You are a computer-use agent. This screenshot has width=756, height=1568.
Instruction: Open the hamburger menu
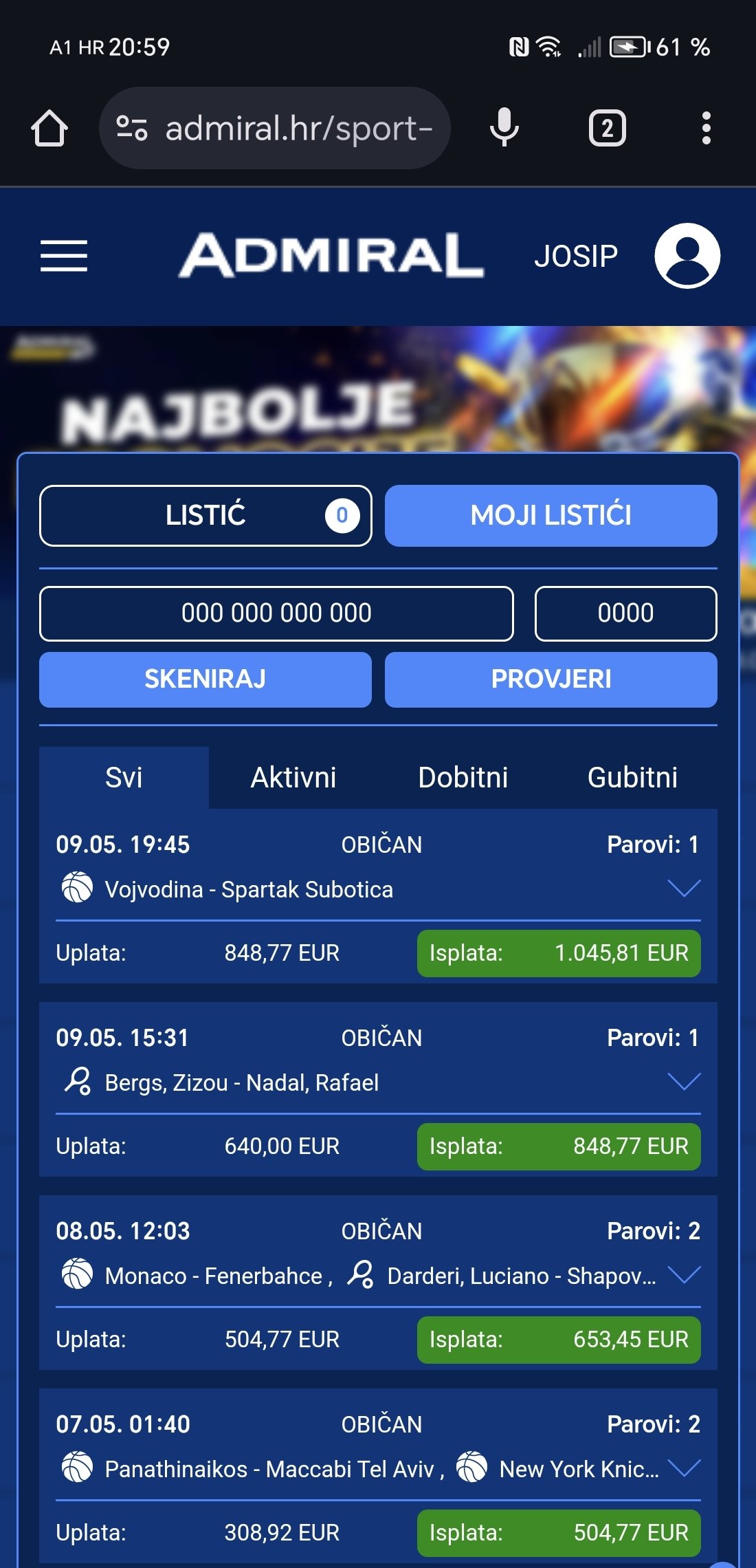point(64,256)
